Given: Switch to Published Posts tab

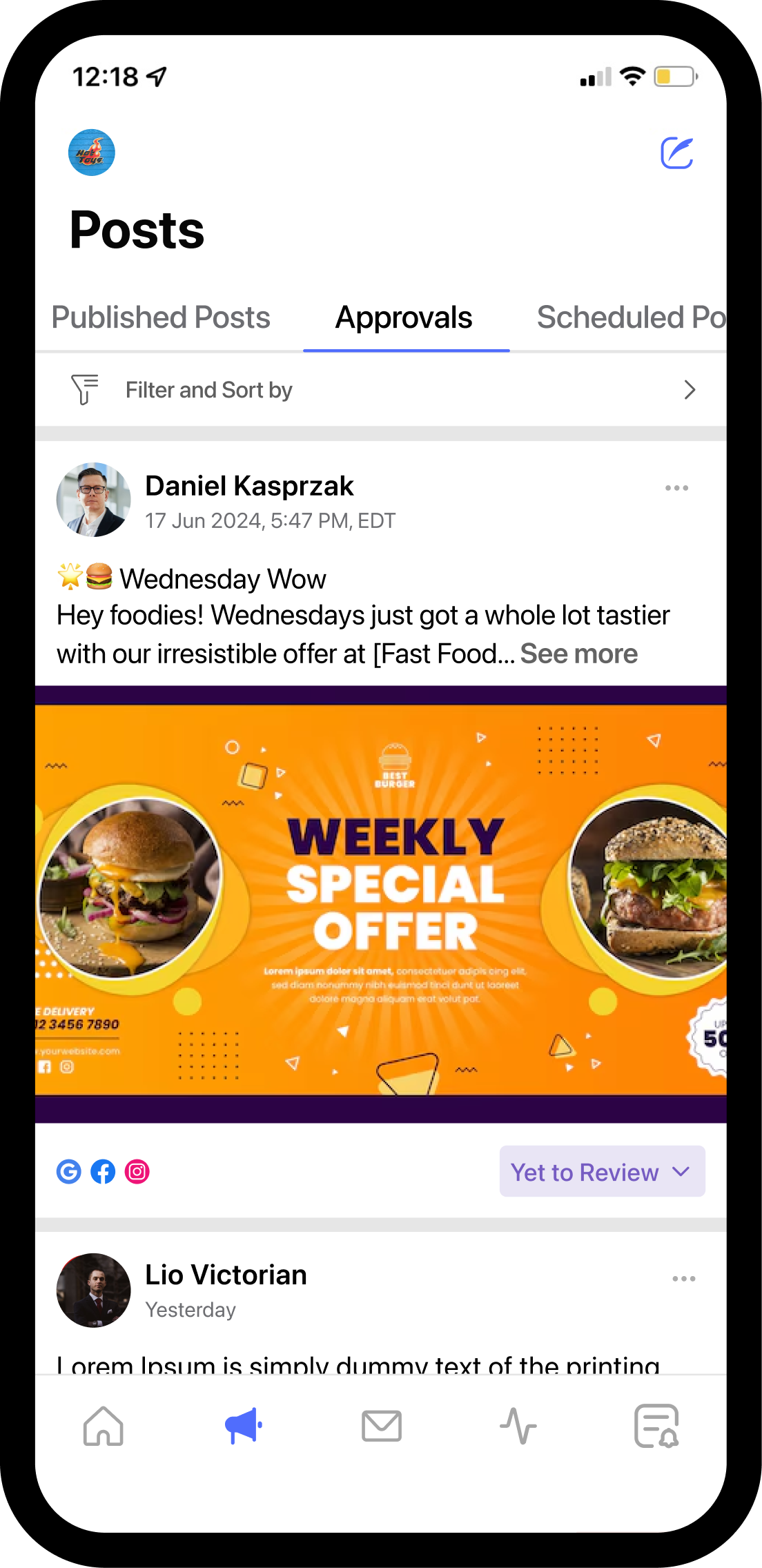Looking at the screenshot, I should [x=161, y=317].
